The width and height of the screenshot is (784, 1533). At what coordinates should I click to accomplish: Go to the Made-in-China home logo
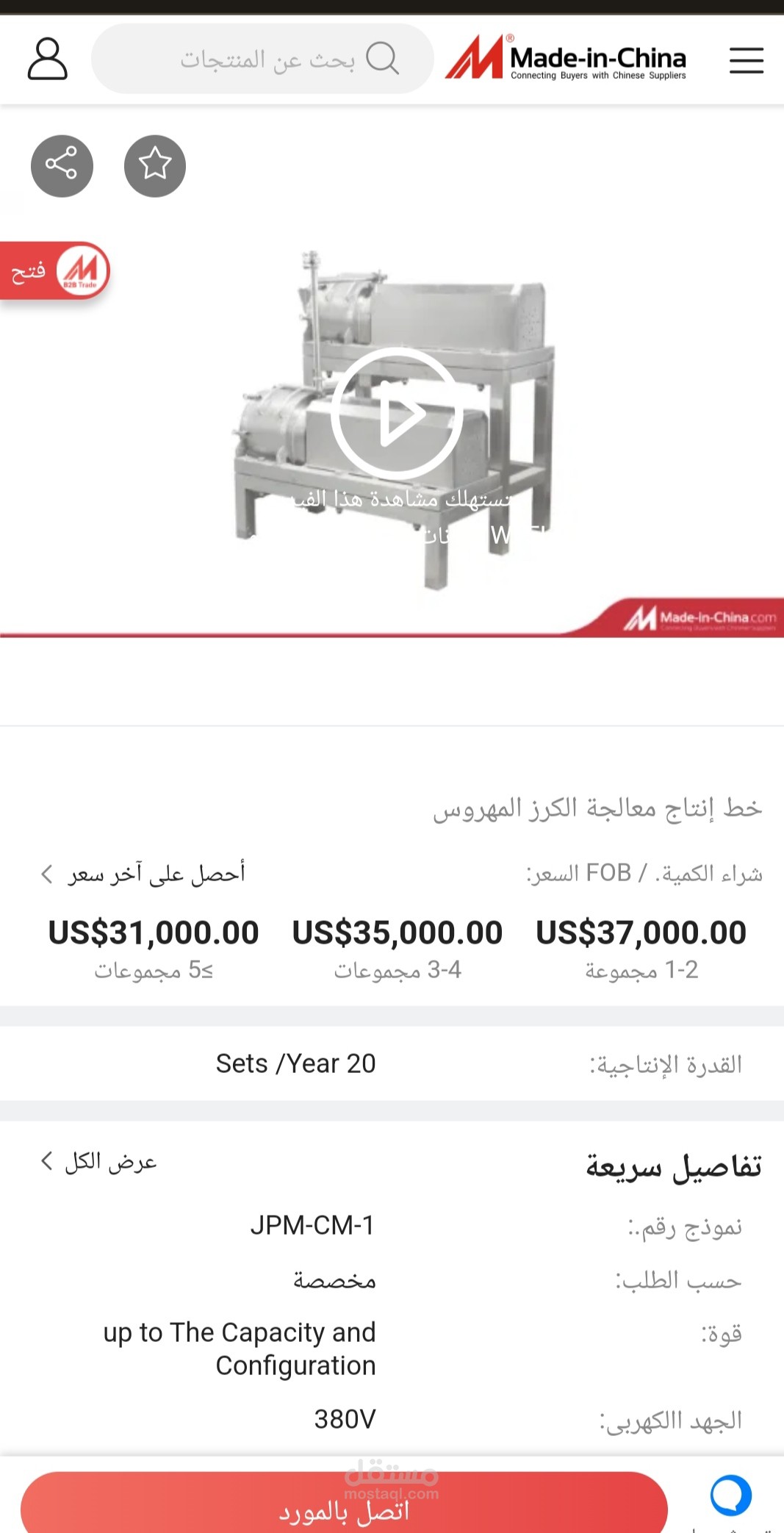coord(566,59)
